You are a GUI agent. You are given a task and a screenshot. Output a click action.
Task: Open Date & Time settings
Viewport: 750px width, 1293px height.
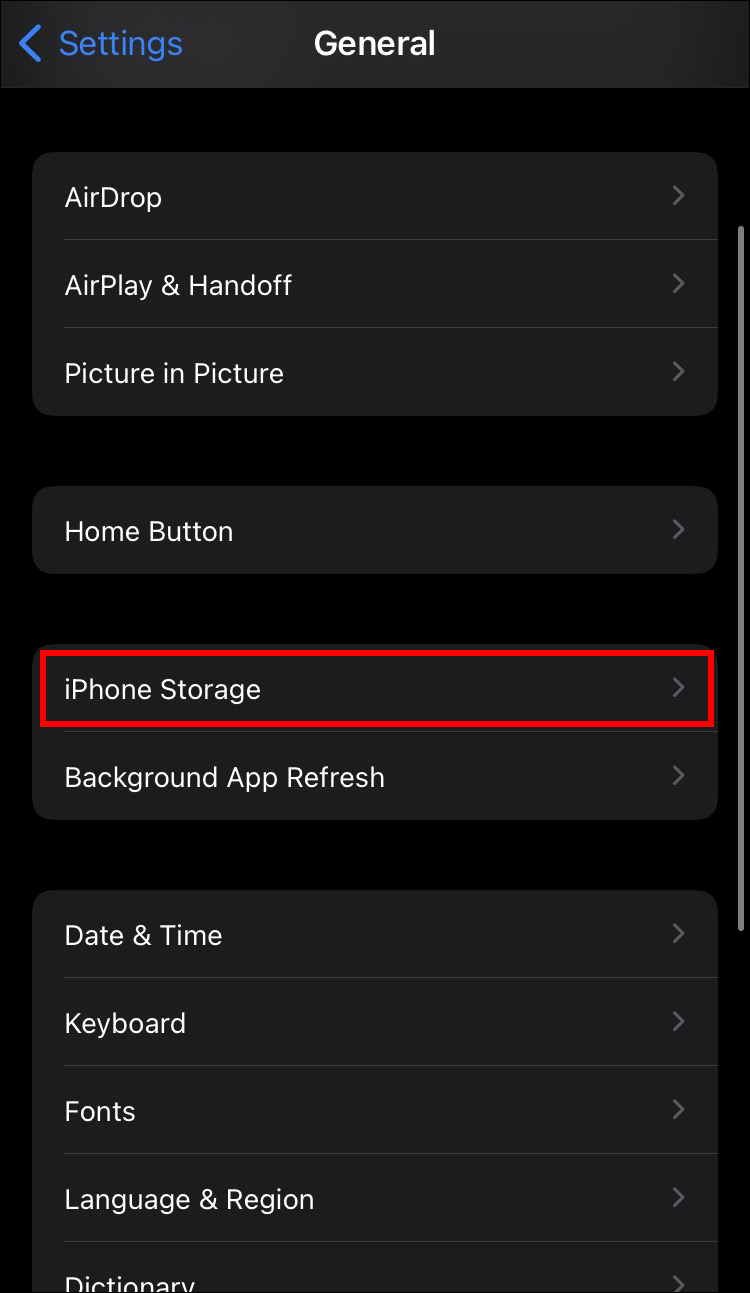(374, 935)
